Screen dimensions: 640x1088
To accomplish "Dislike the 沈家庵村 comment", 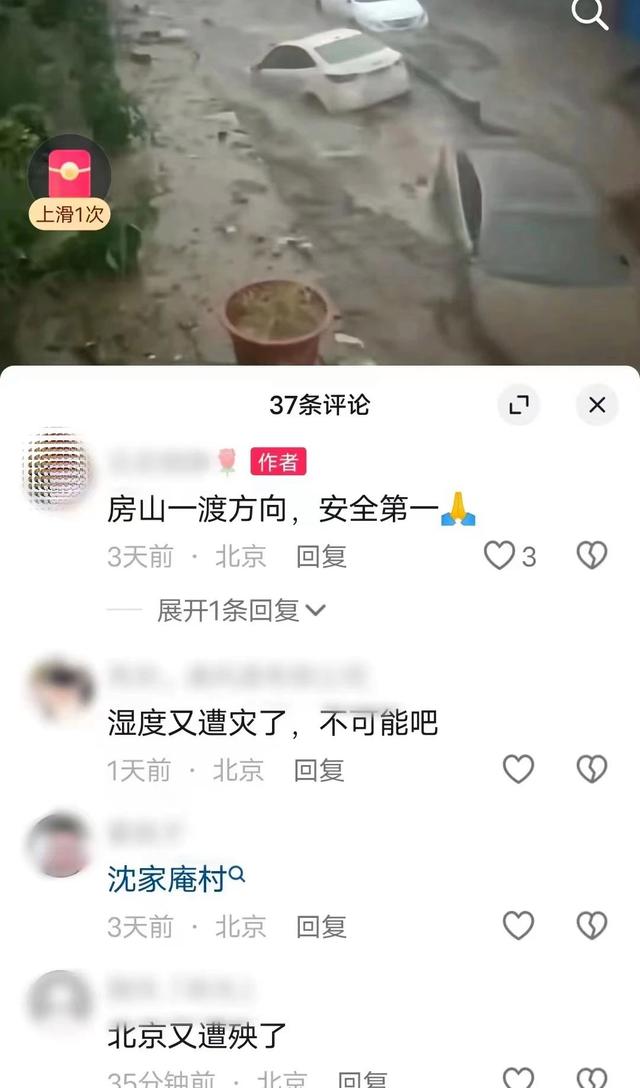I will coord(592,926).
